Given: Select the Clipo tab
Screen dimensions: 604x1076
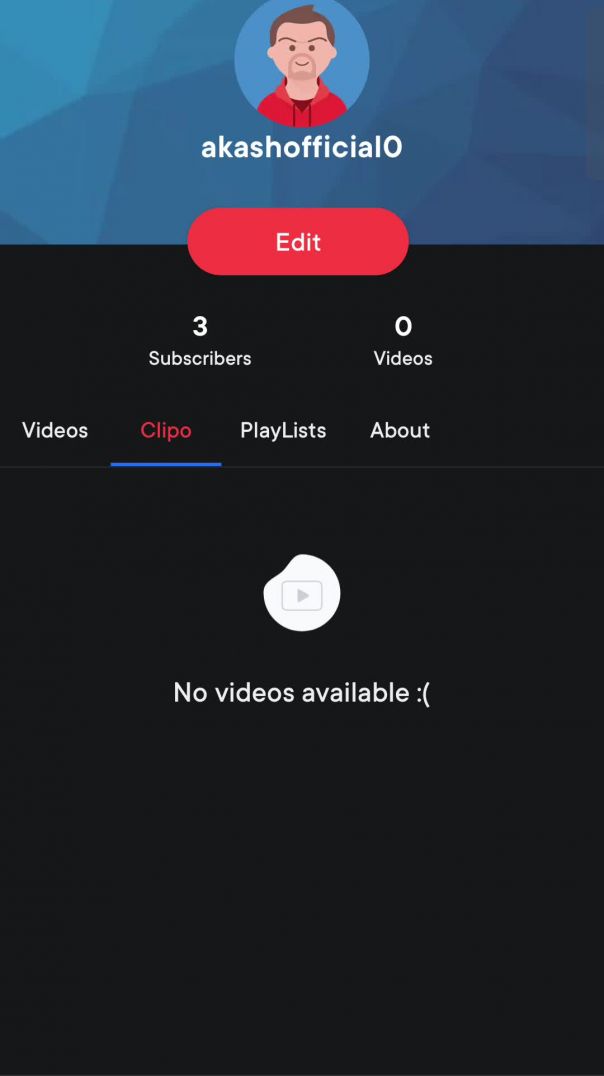Looking at the screenshot, I should [166, 431].
